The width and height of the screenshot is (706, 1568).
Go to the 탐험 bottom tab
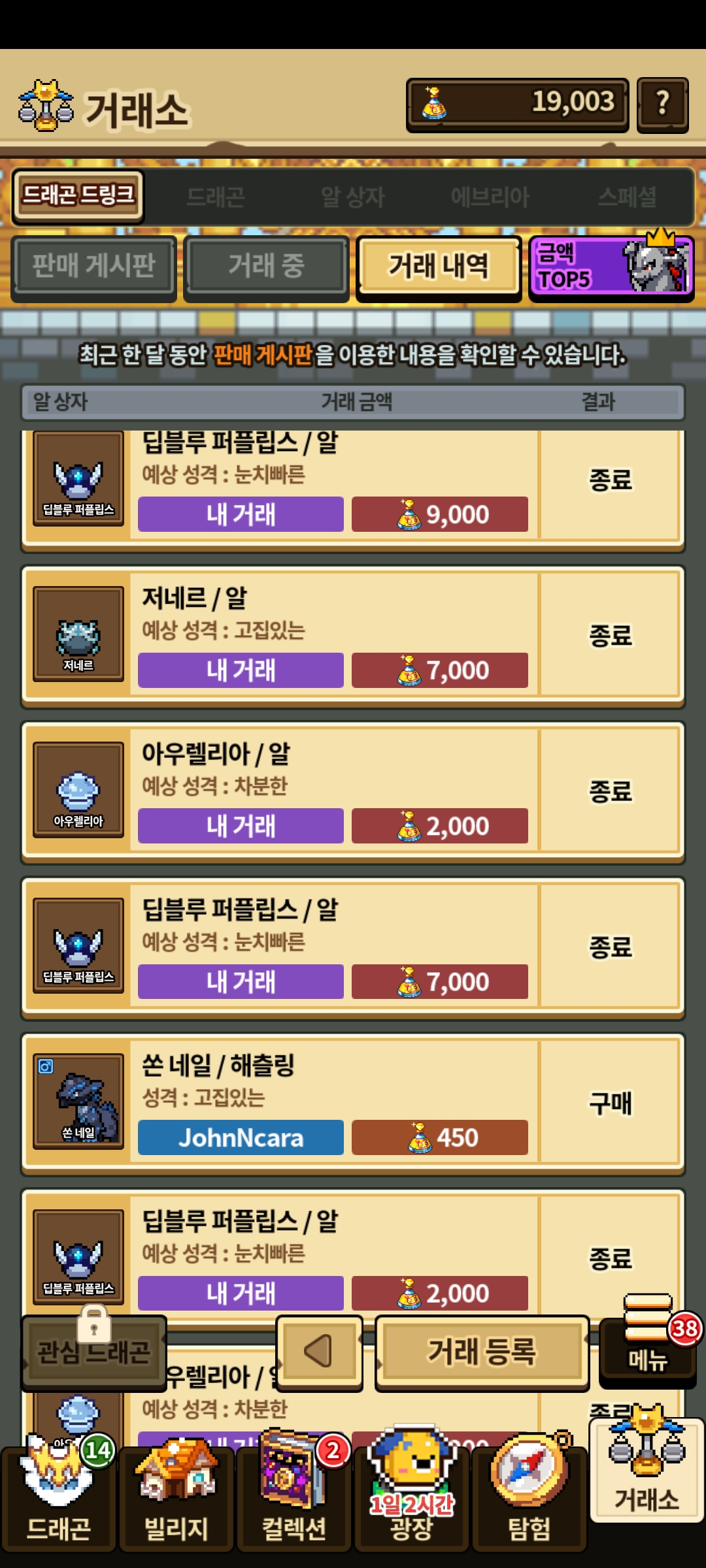point(529,1503)
